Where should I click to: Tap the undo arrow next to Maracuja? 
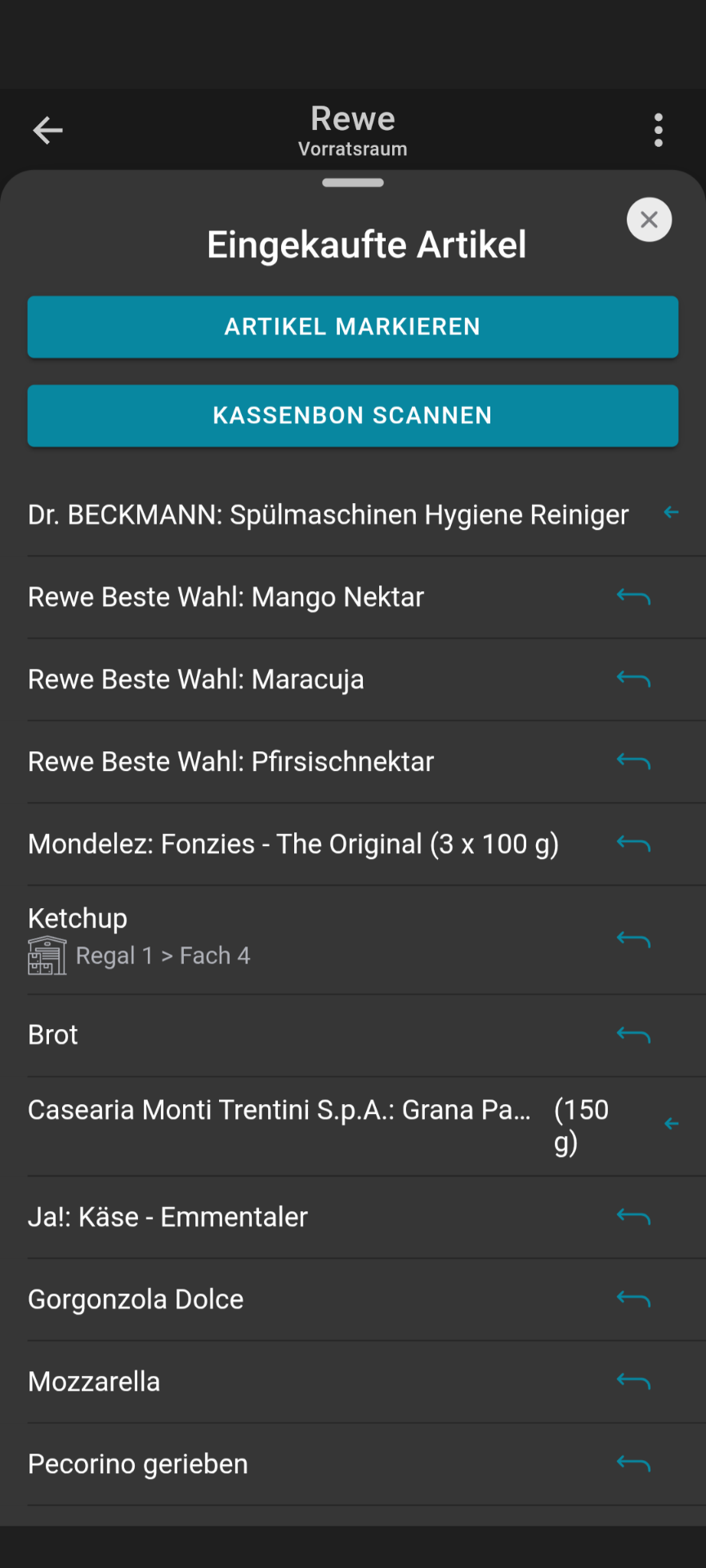click(633, 679)
